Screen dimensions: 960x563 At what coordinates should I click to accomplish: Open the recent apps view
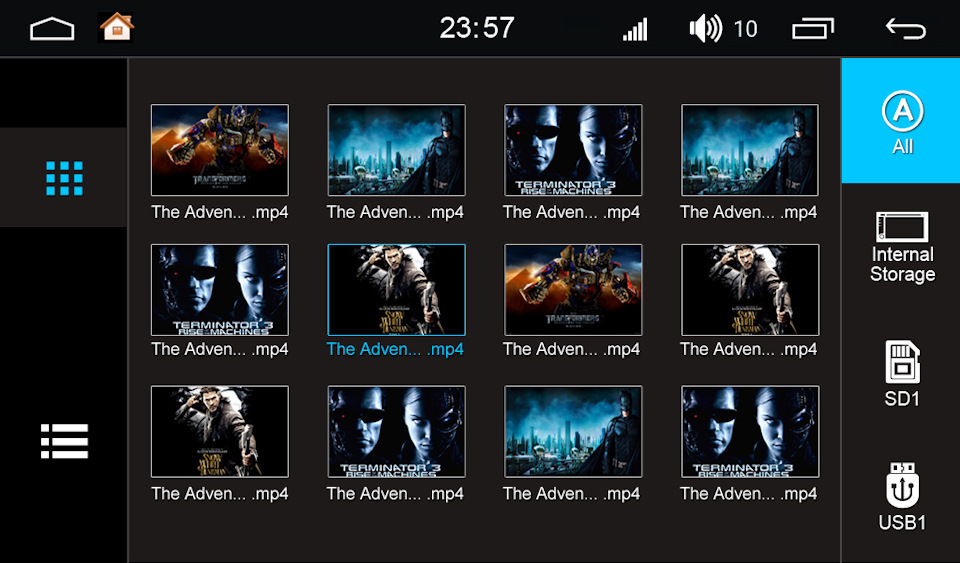click(x=812, y=28)
